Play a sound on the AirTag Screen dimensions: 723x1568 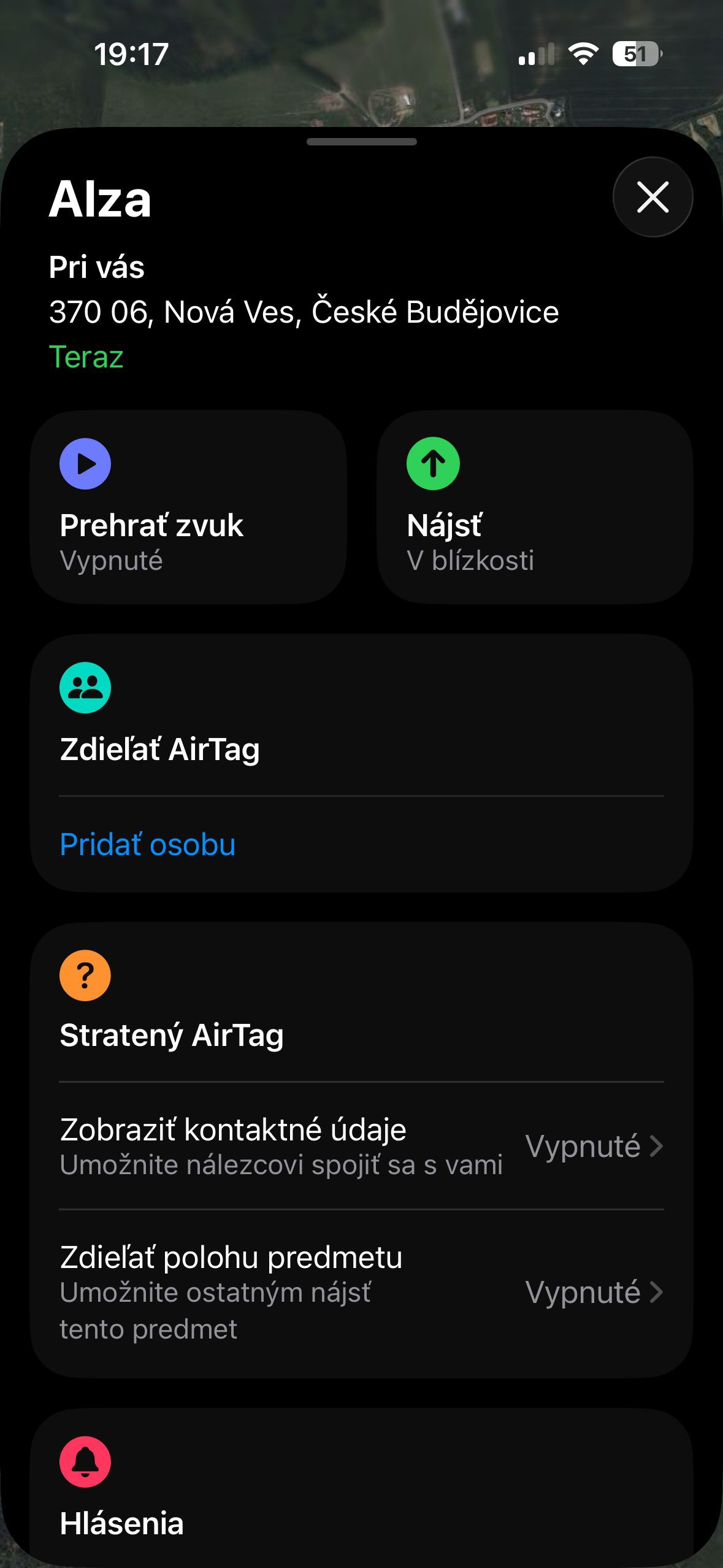[x=188, y=507]
